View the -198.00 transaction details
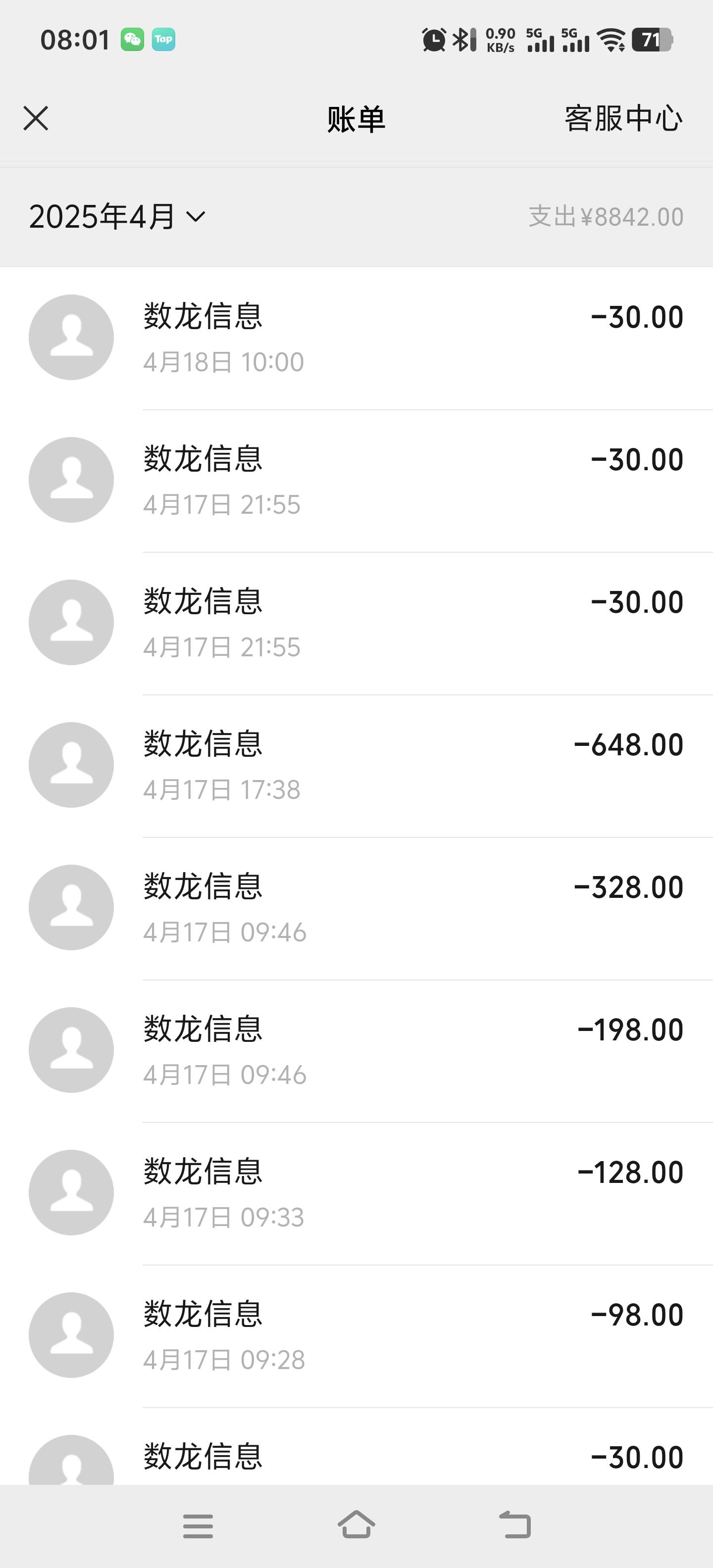713x1568 pixels. coord(356,1051)
